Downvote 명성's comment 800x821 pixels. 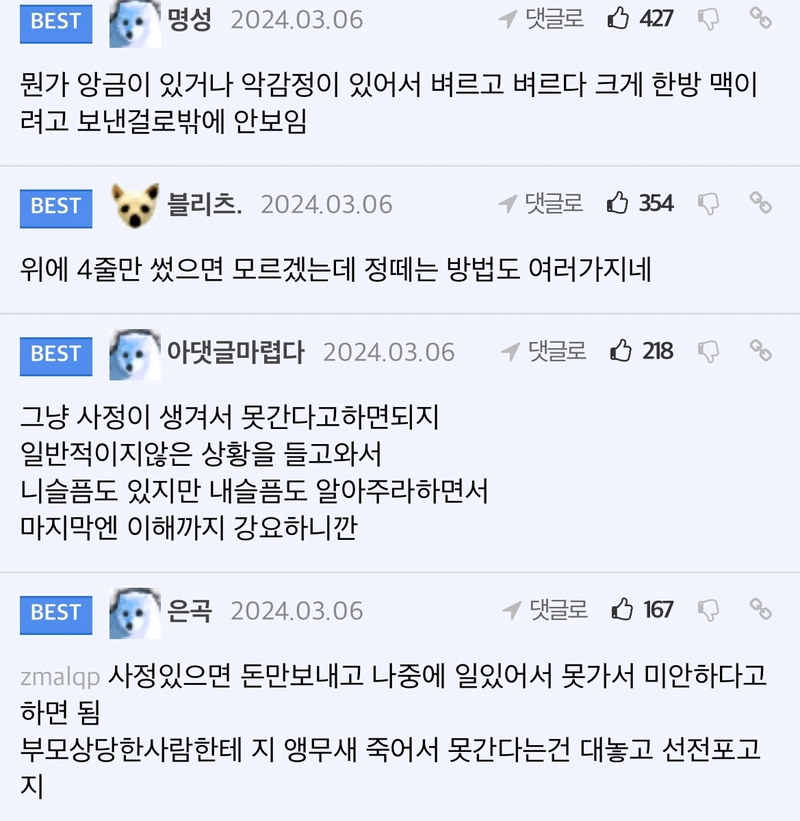[x=708, y=18]
